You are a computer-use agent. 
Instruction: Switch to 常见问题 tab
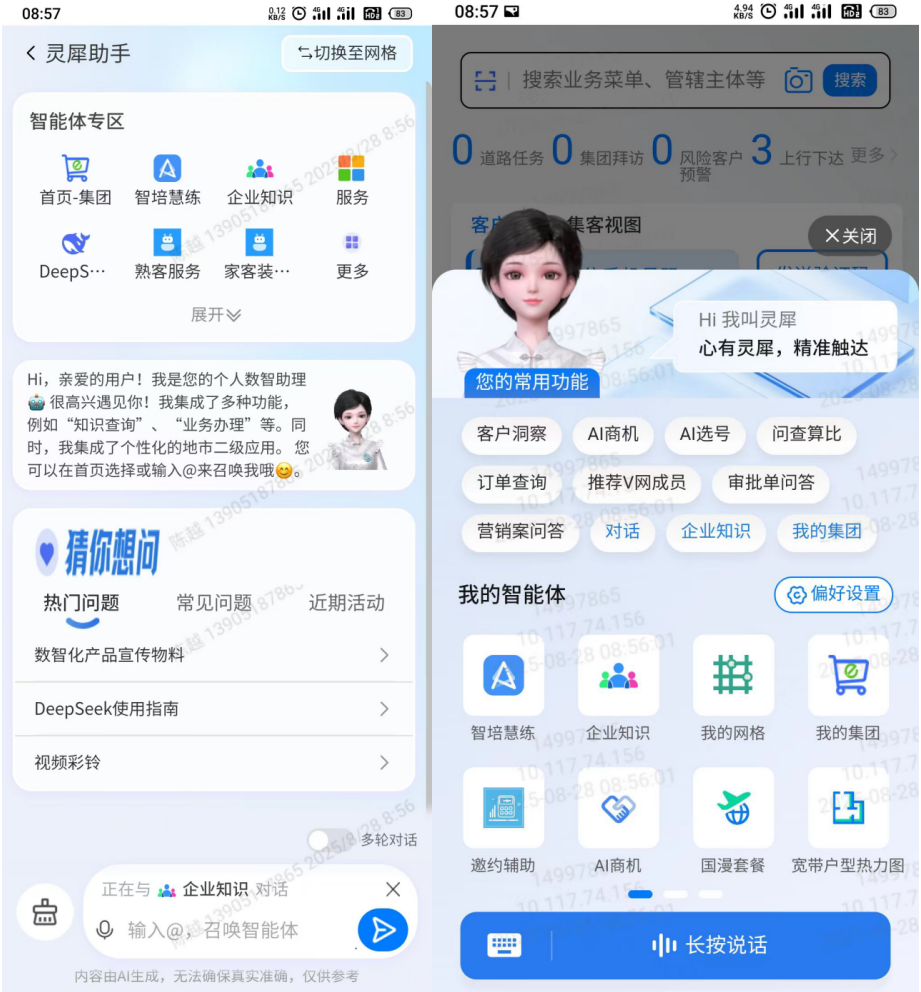coord(214,603)
